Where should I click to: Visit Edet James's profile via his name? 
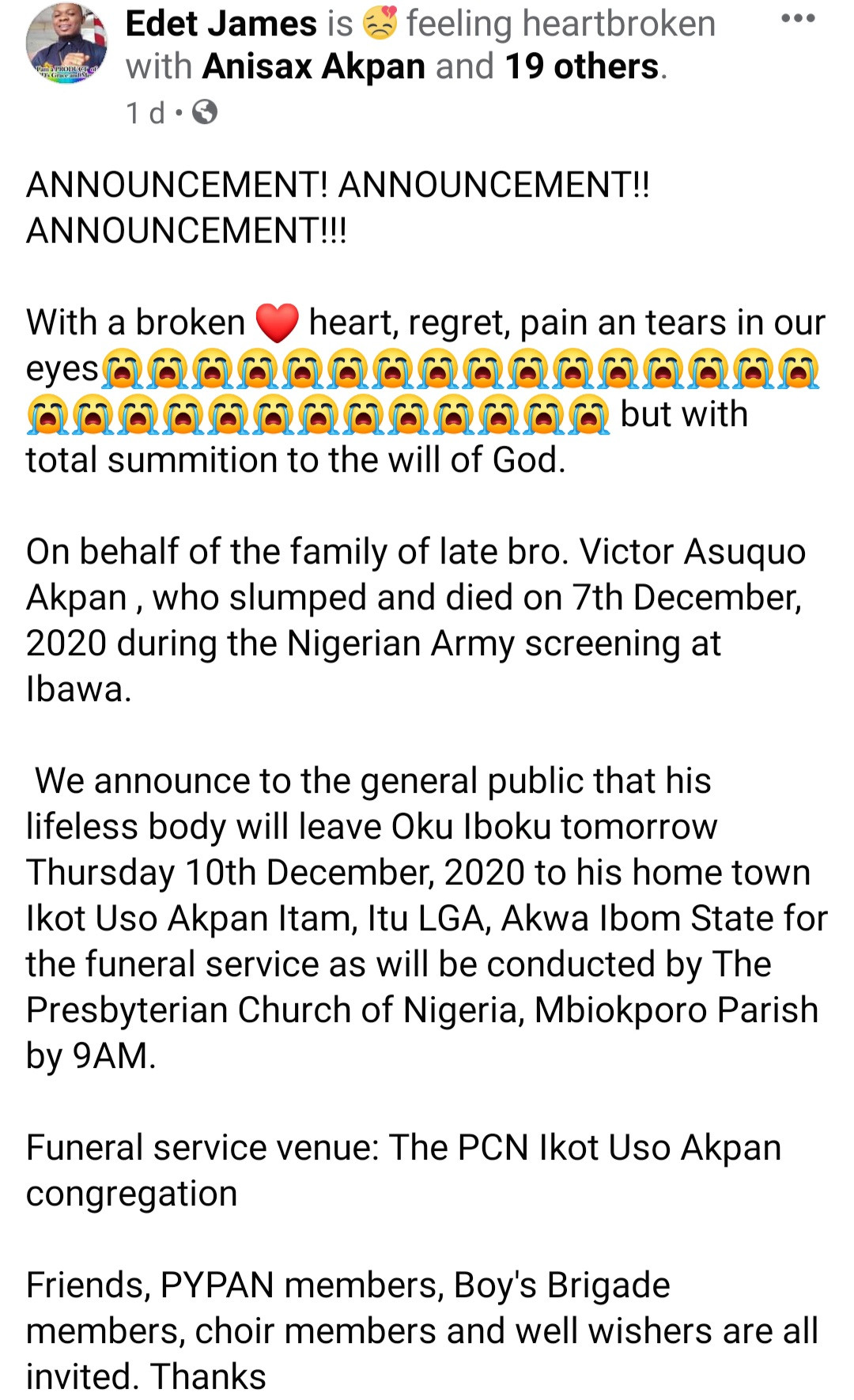point(221,24)
